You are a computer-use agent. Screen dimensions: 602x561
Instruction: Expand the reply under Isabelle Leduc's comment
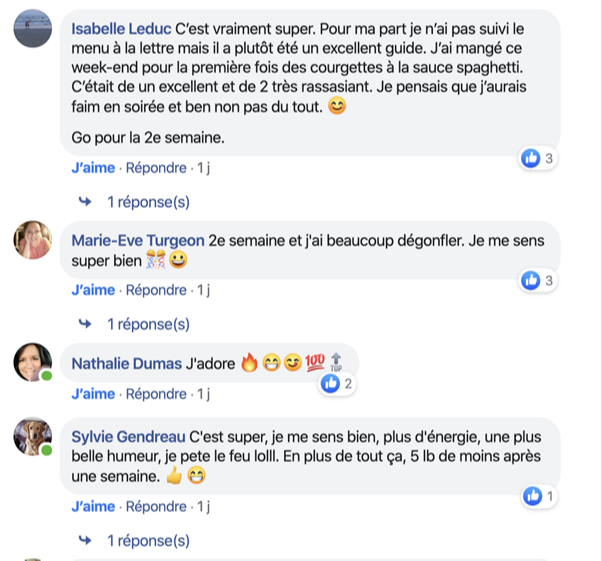coord(148,202)
